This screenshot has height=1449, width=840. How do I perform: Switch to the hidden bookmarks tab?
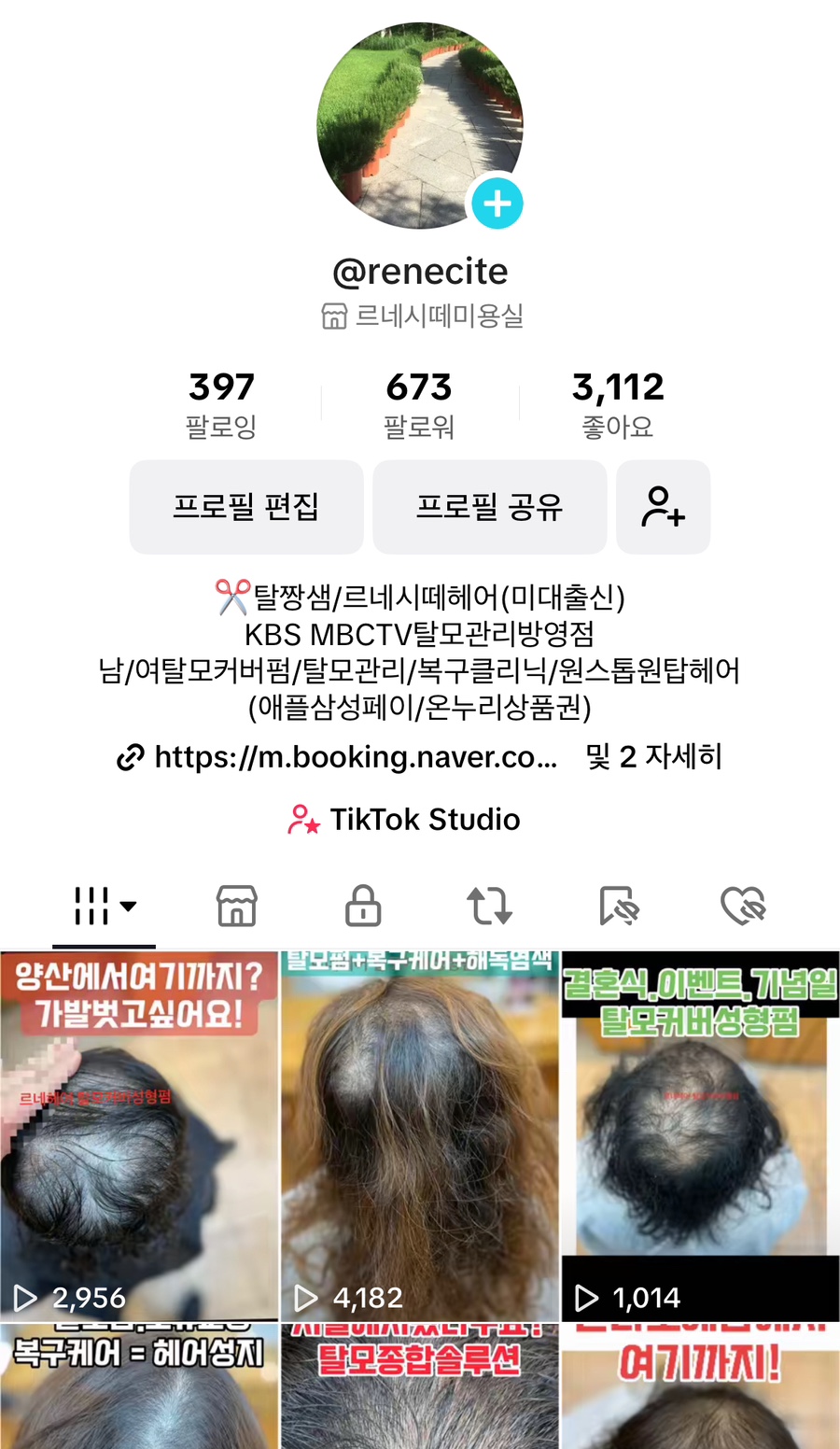pos(618,906)
